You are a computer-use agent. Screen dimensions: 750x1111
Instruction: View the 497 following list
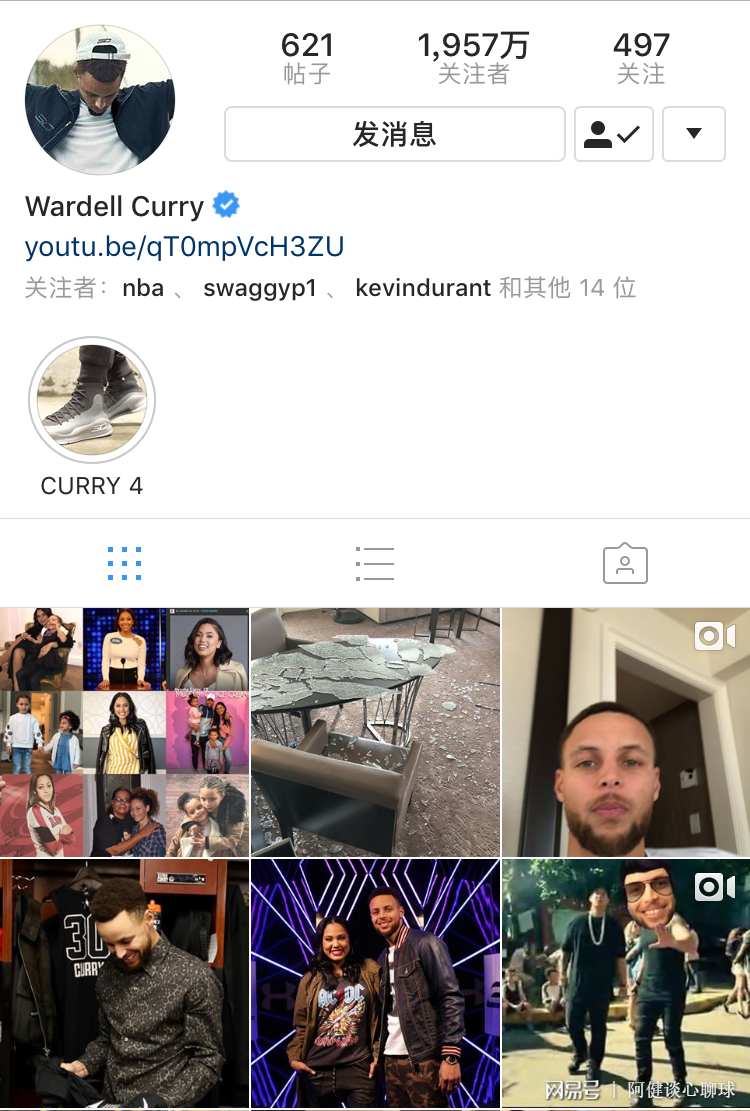pyautogui.click(x=641, y=57)
